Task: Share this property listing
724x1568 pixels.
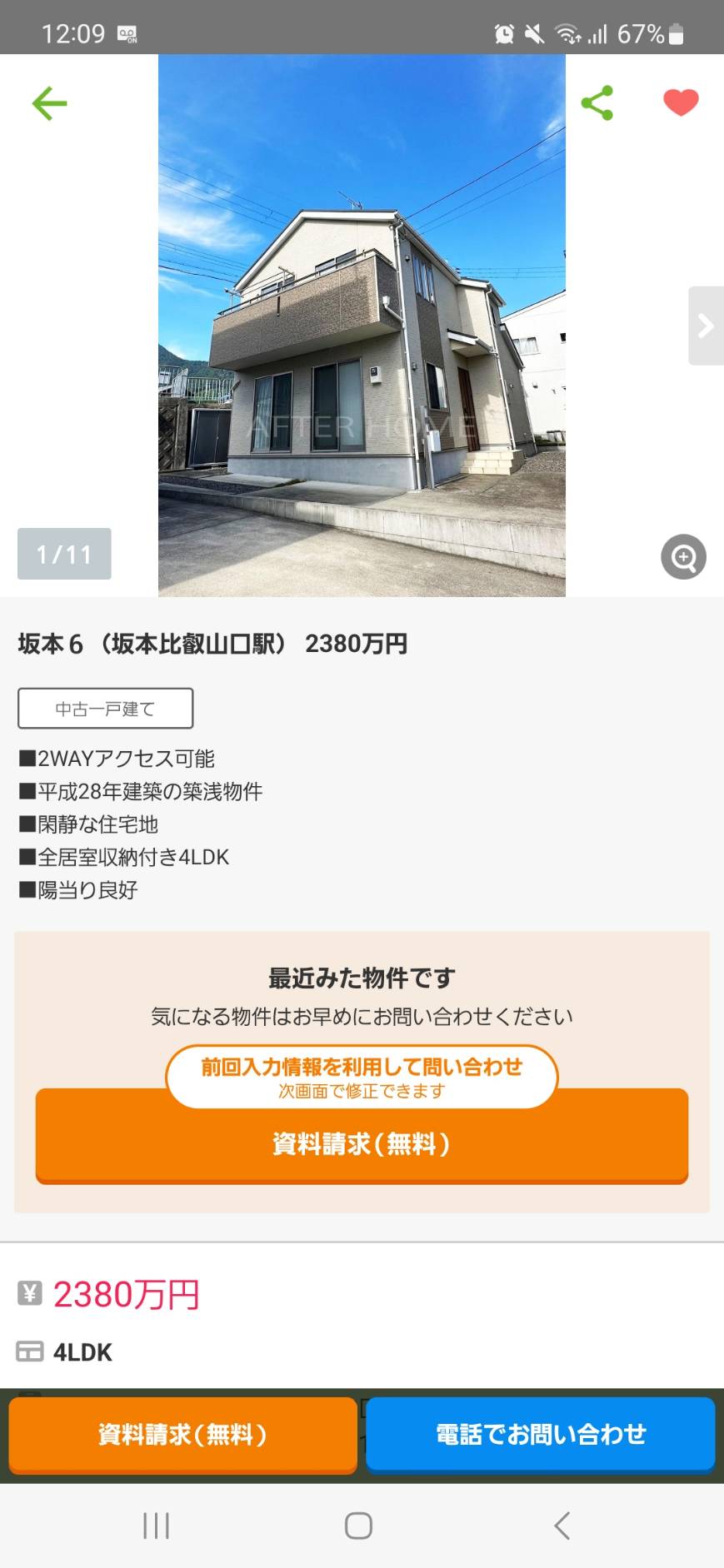Action: tap(597, 102)
